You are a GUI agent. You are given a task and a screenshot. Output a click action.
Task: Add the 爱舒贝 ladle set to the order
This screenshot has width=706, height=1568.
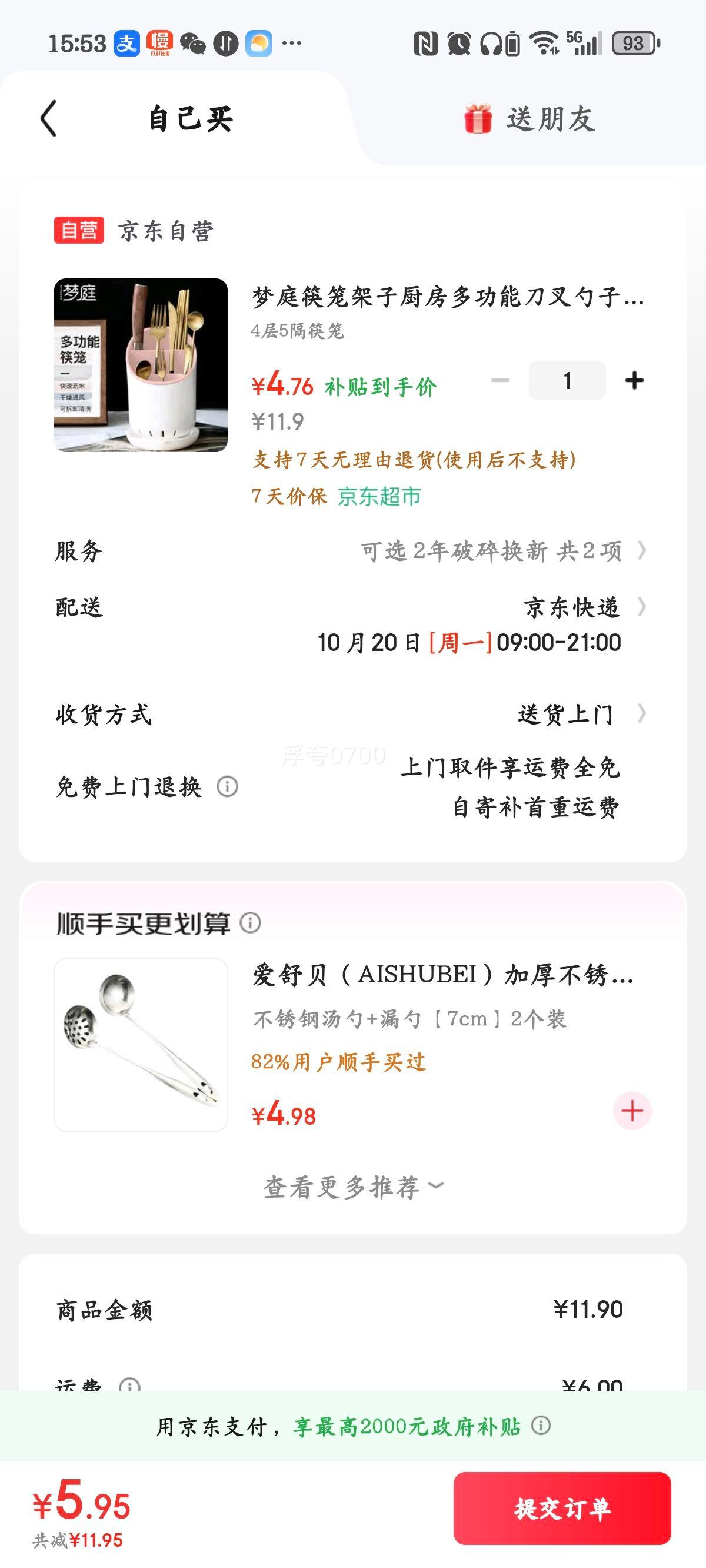(632, 1111)
